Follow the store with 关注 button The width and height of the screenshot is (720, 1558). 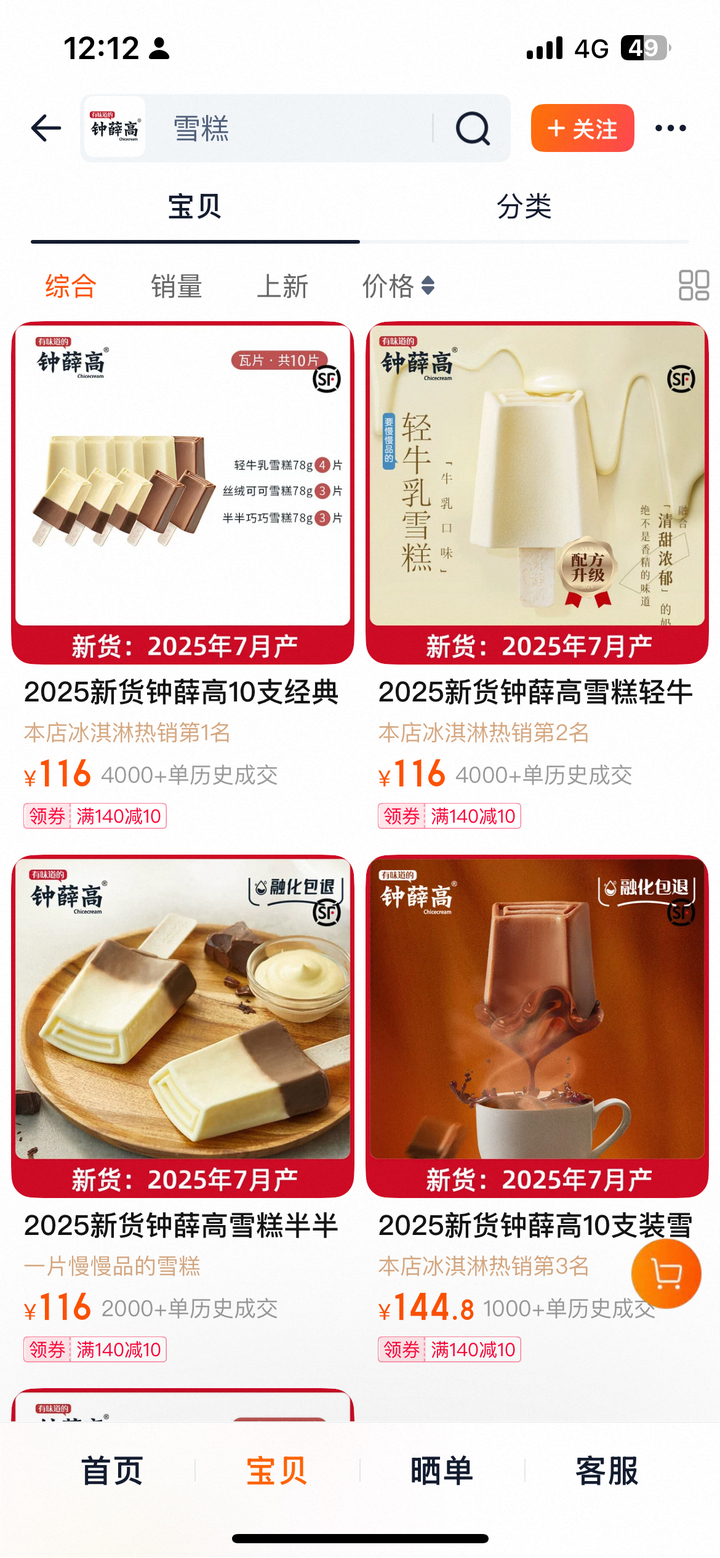point(582,128)
